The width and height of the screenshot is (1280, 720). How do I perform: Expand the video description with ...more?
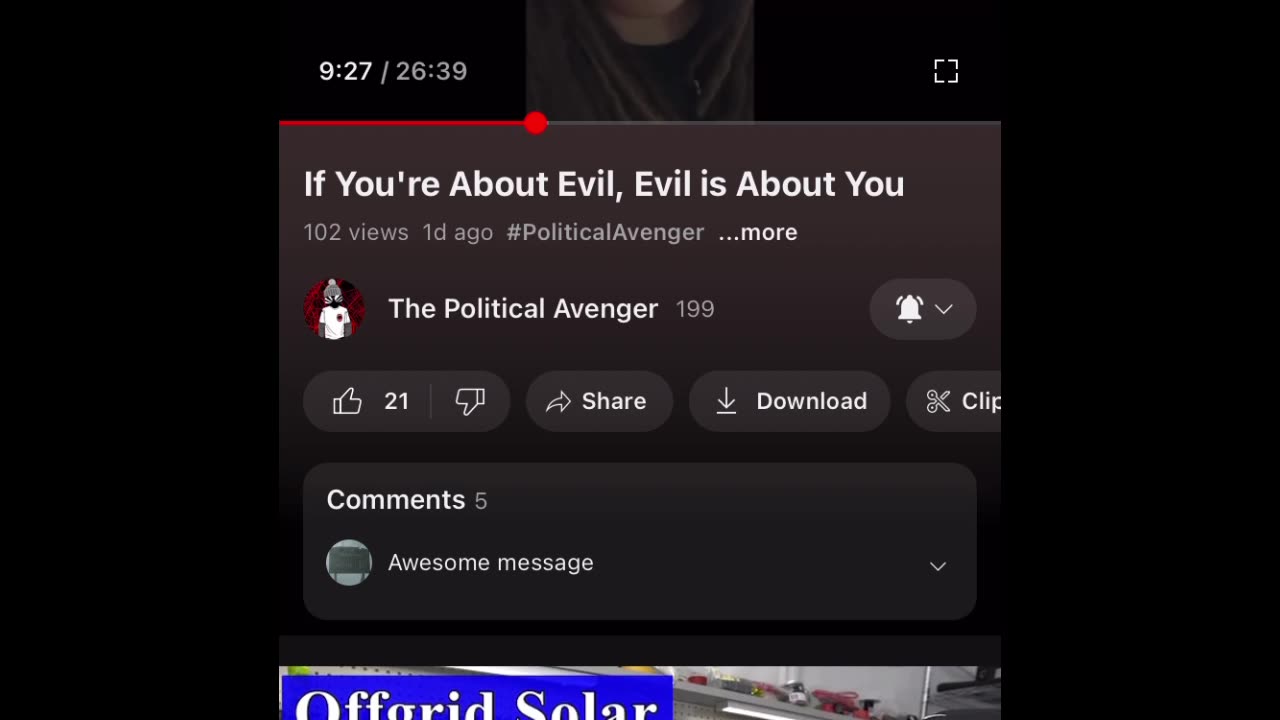(758, 232)
